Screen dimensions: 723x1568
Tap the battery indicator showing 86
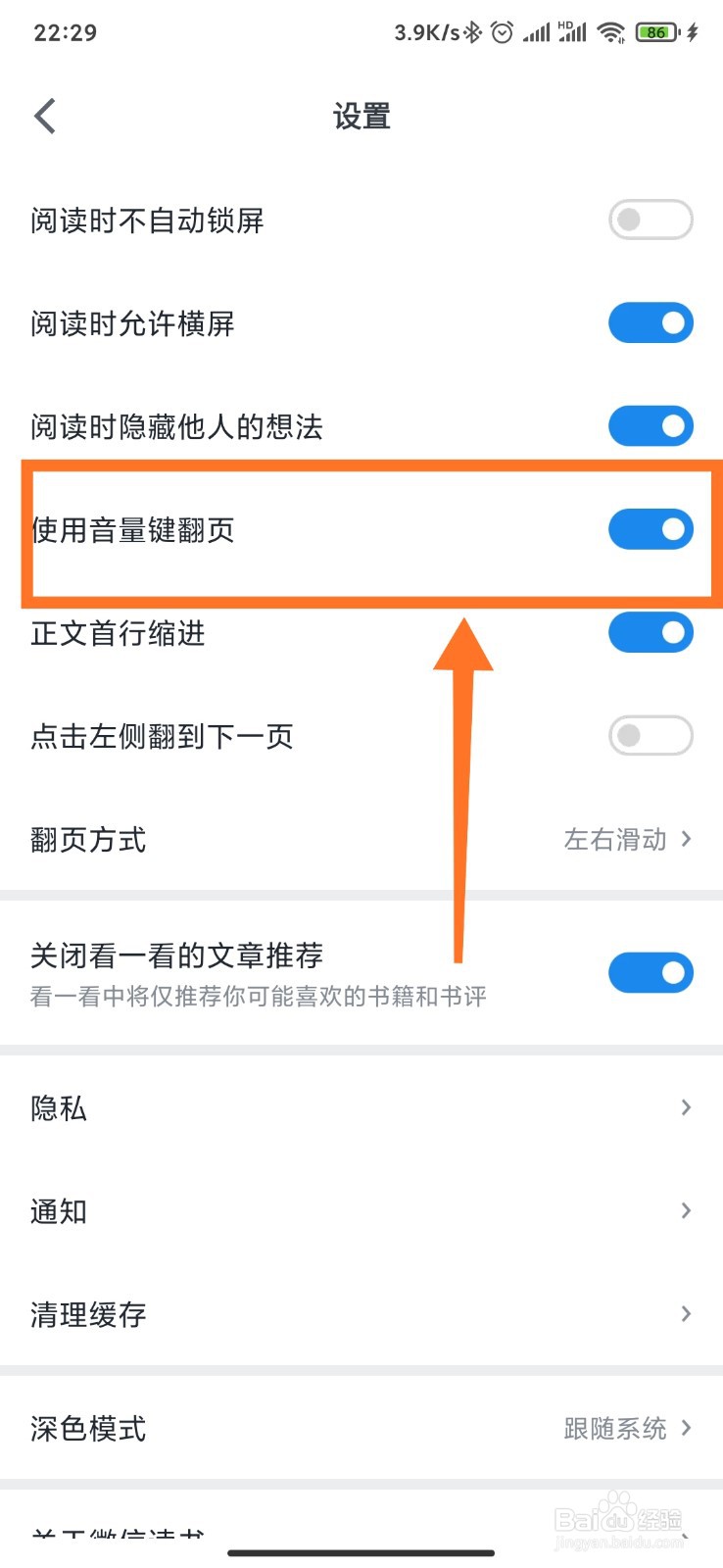coord(654,31)
